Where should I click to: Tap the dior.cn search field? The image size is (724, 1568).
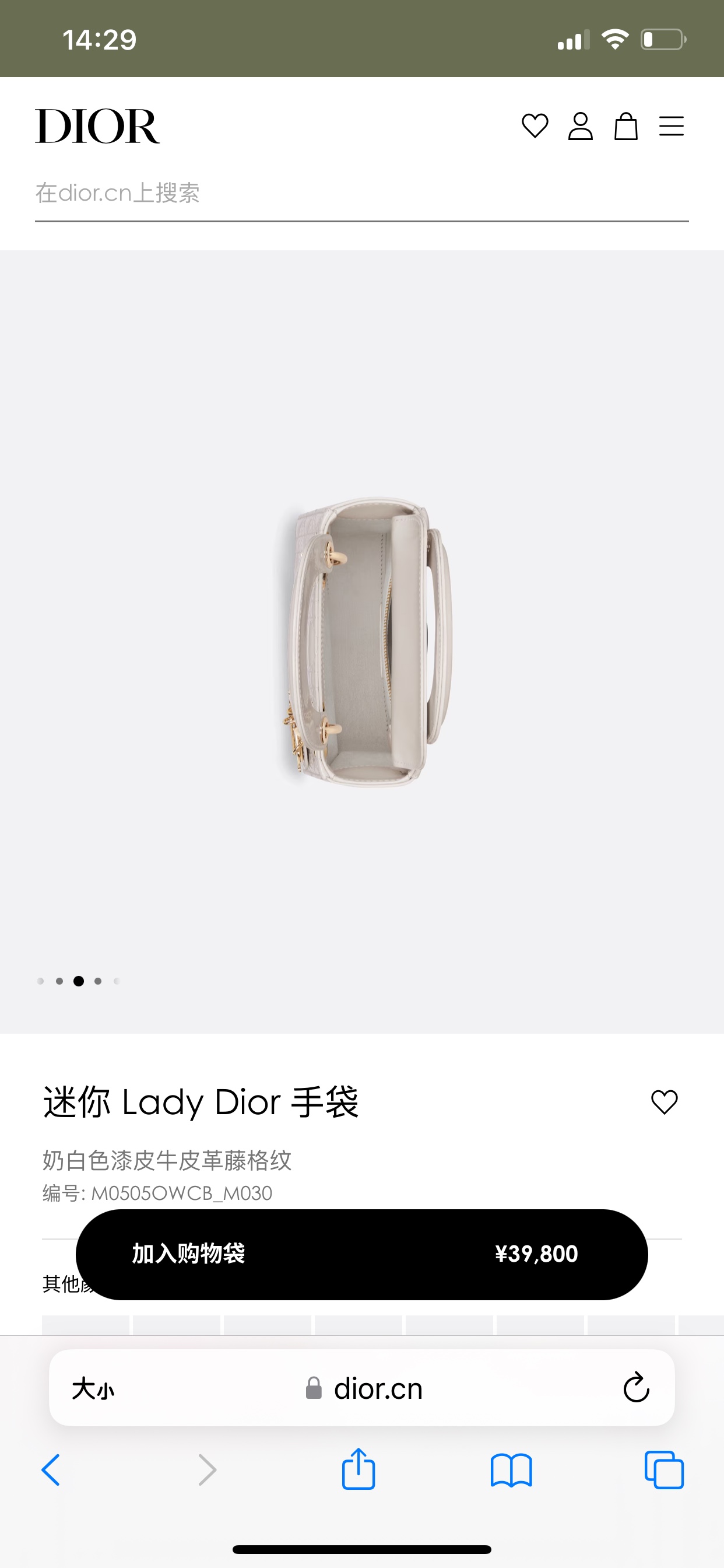click(x=362, y=194)
